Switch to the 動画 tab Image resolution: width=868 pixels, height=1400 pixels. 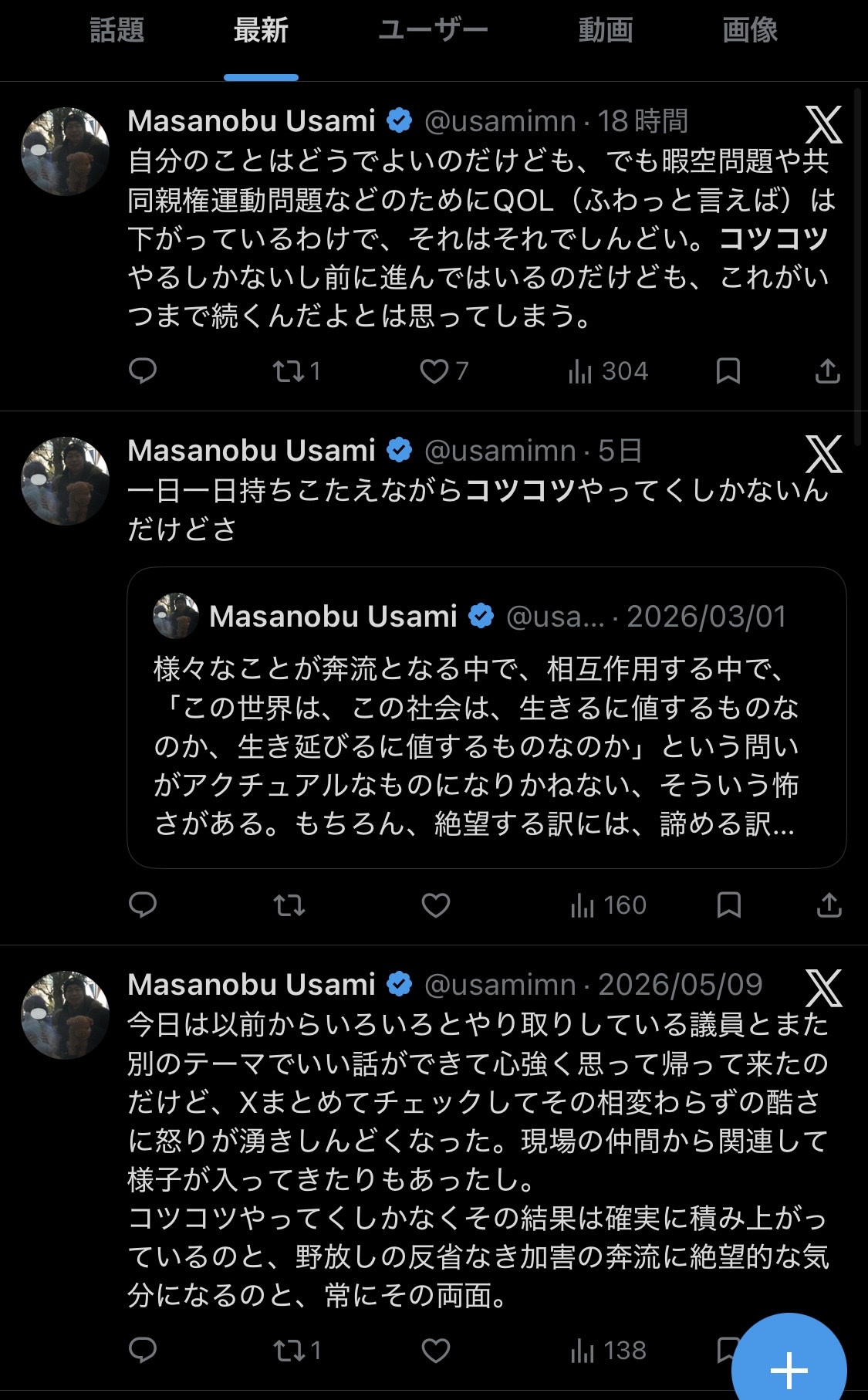pyautogui.click(x=606, y=31)
